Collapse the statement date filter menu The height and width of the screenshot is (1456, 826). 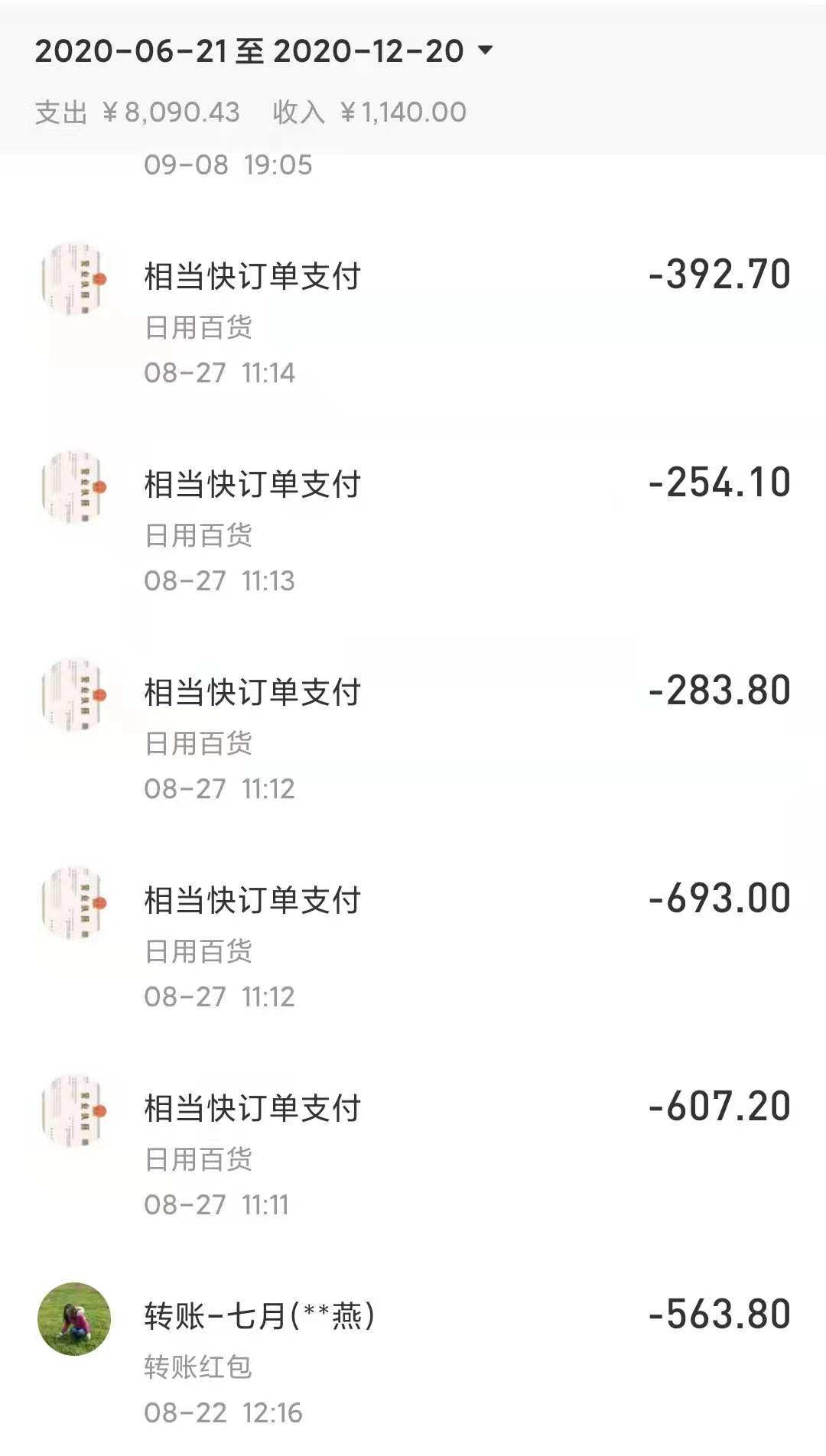point(486,50)
